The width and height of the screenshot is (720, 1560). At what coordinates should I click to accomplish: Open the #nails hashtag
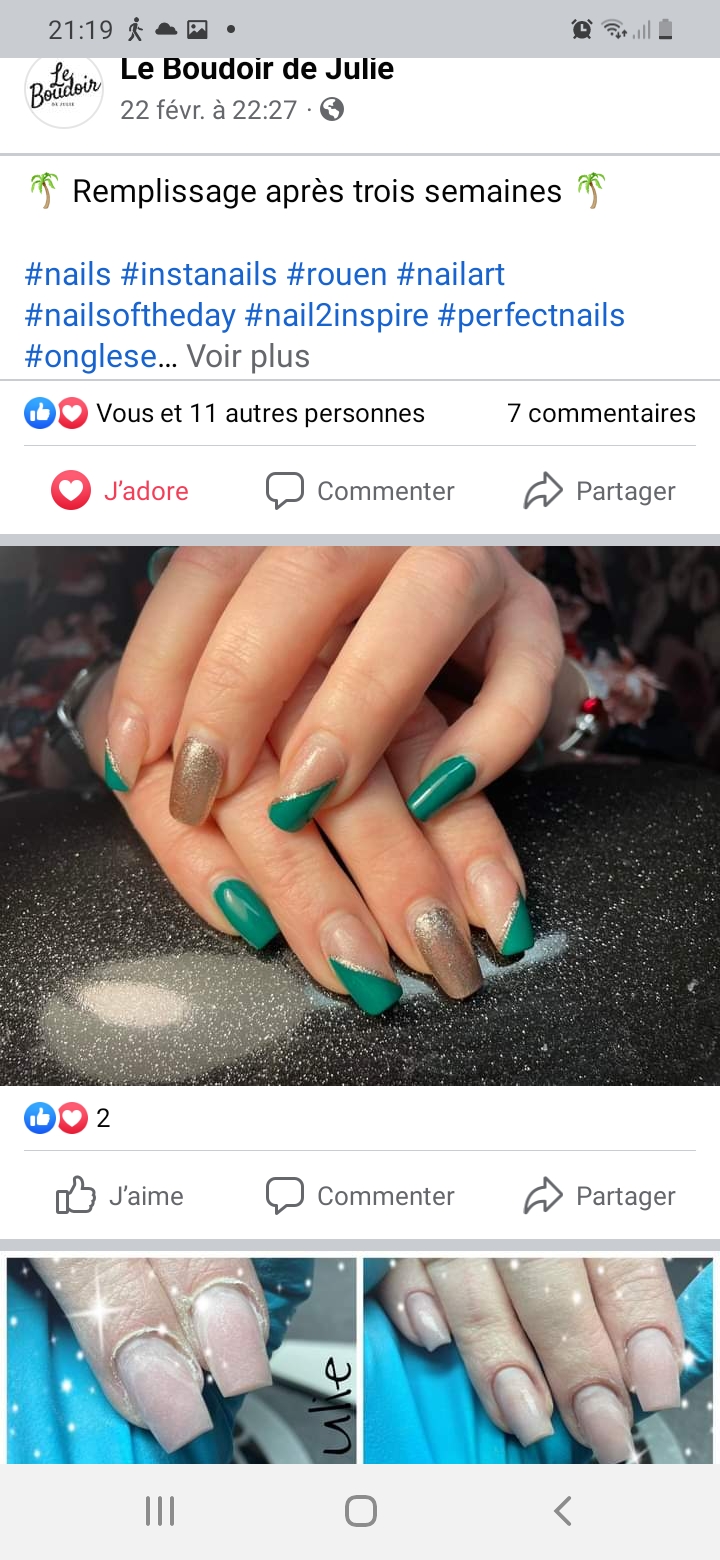67,274
